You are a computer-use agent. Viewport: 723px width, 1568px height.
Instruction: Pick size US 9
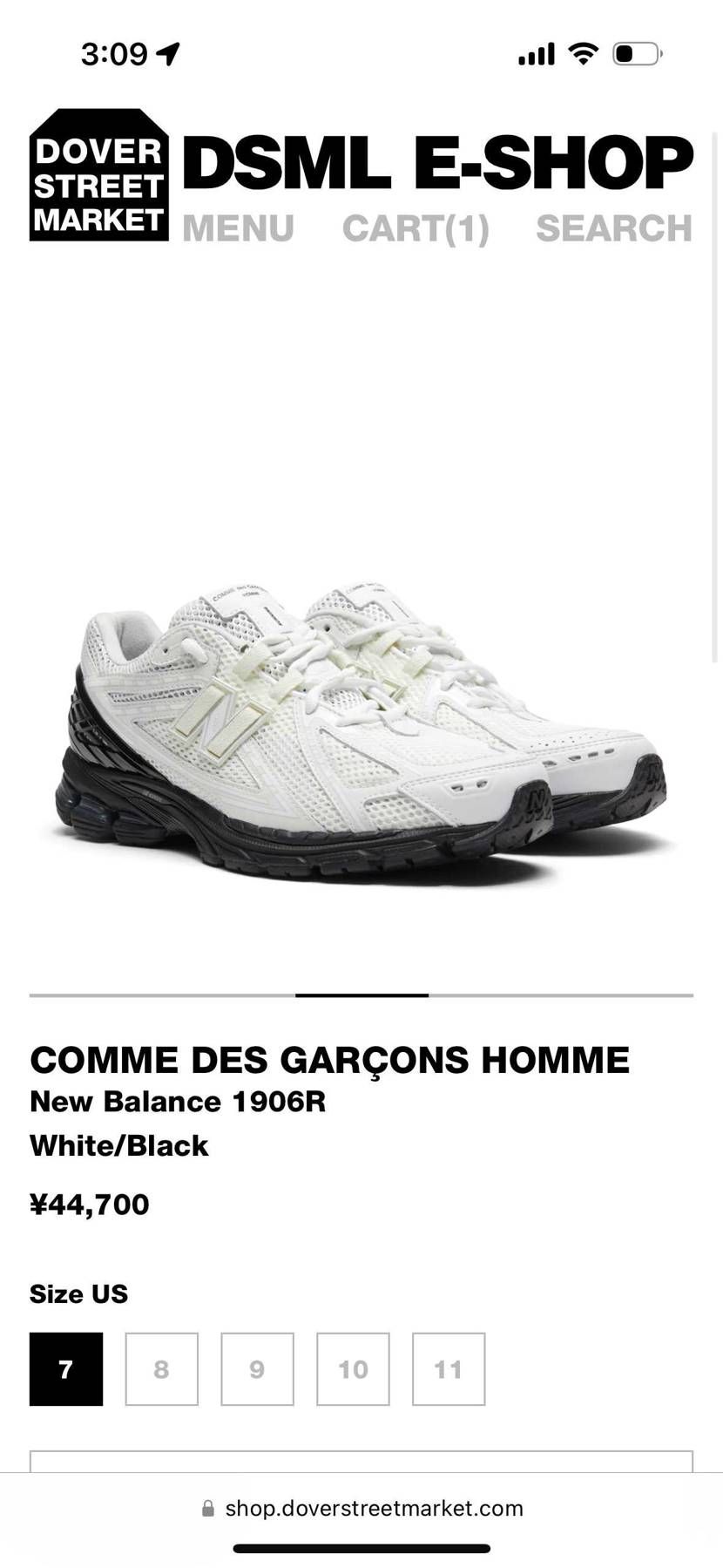[257, 1368]
